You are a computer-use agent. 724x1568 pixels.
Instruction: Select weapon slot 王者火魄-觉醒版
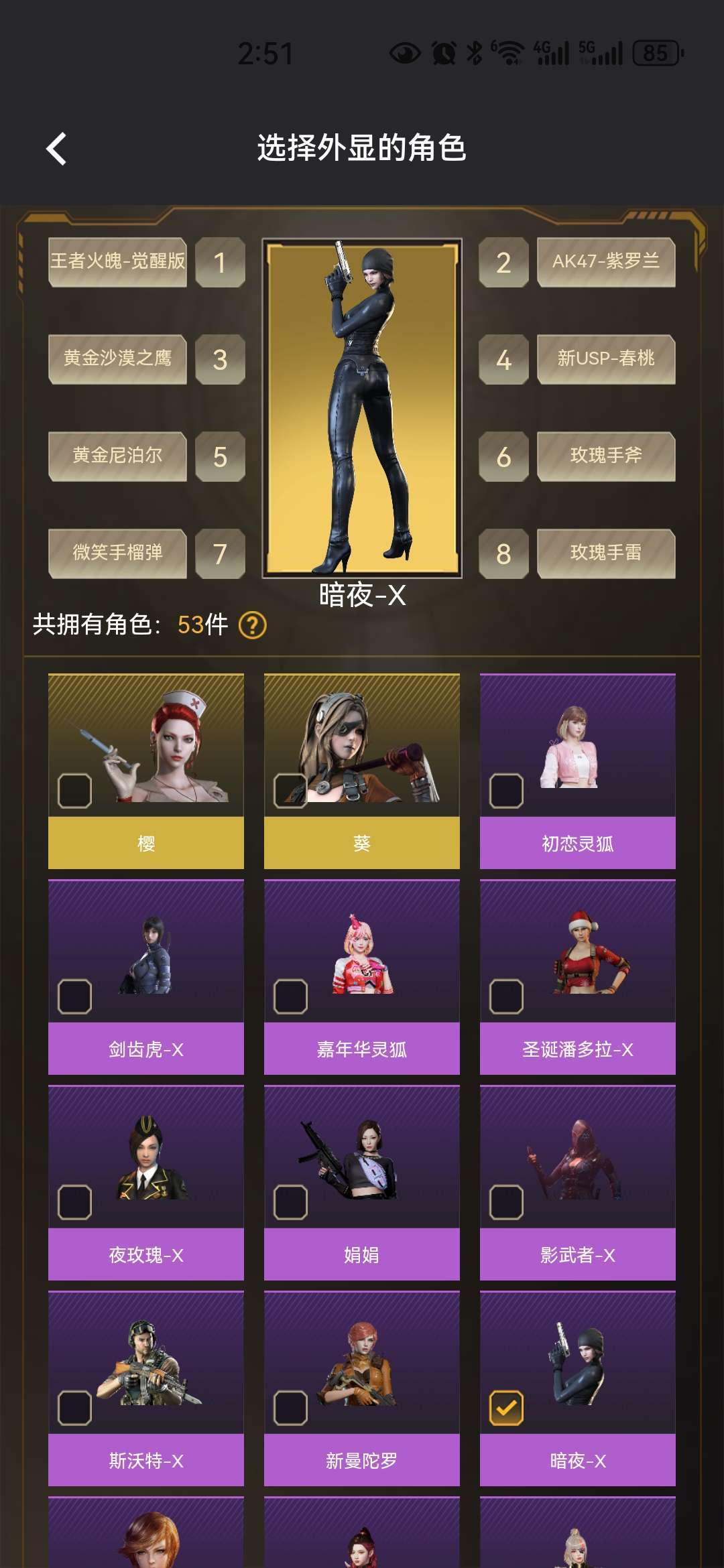coord(117,262)
